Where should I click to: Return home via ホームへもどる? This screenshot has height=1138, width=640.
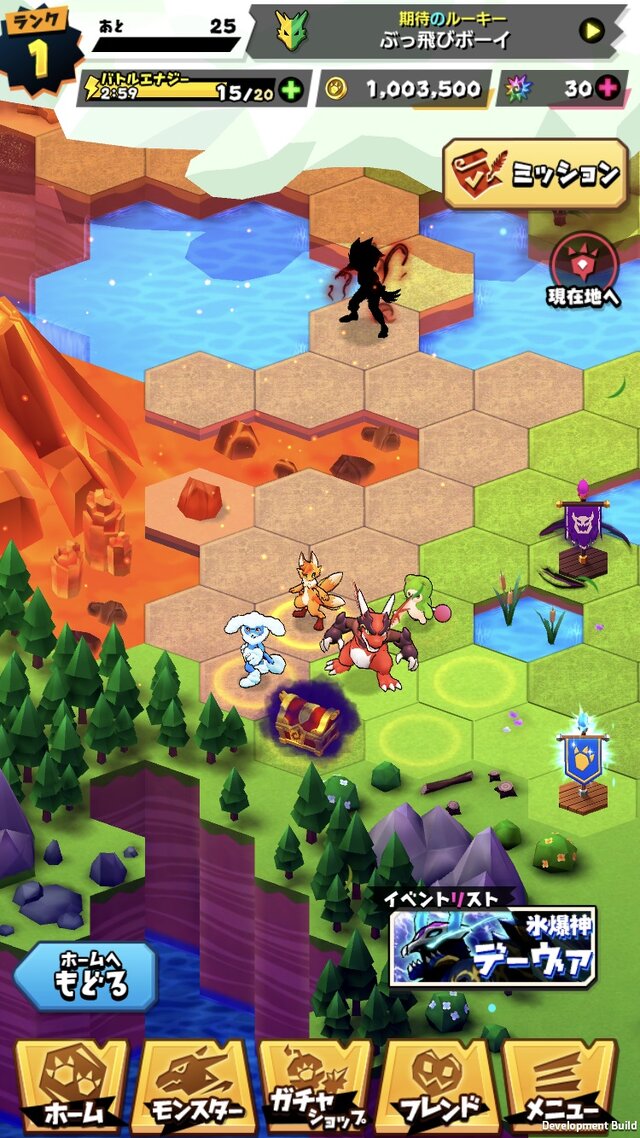click(x=85, y=975)
